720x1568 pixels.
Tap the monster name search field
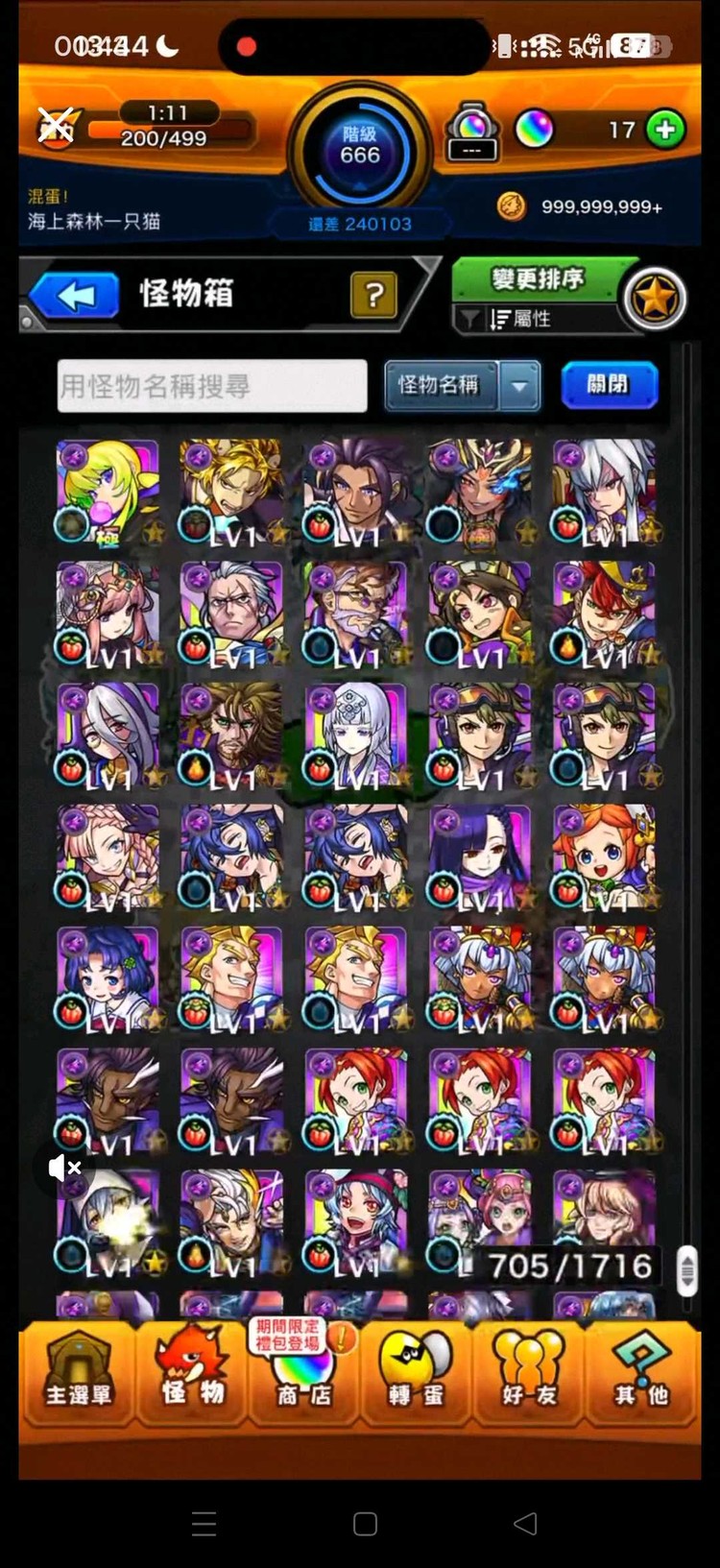click(212, 386)
